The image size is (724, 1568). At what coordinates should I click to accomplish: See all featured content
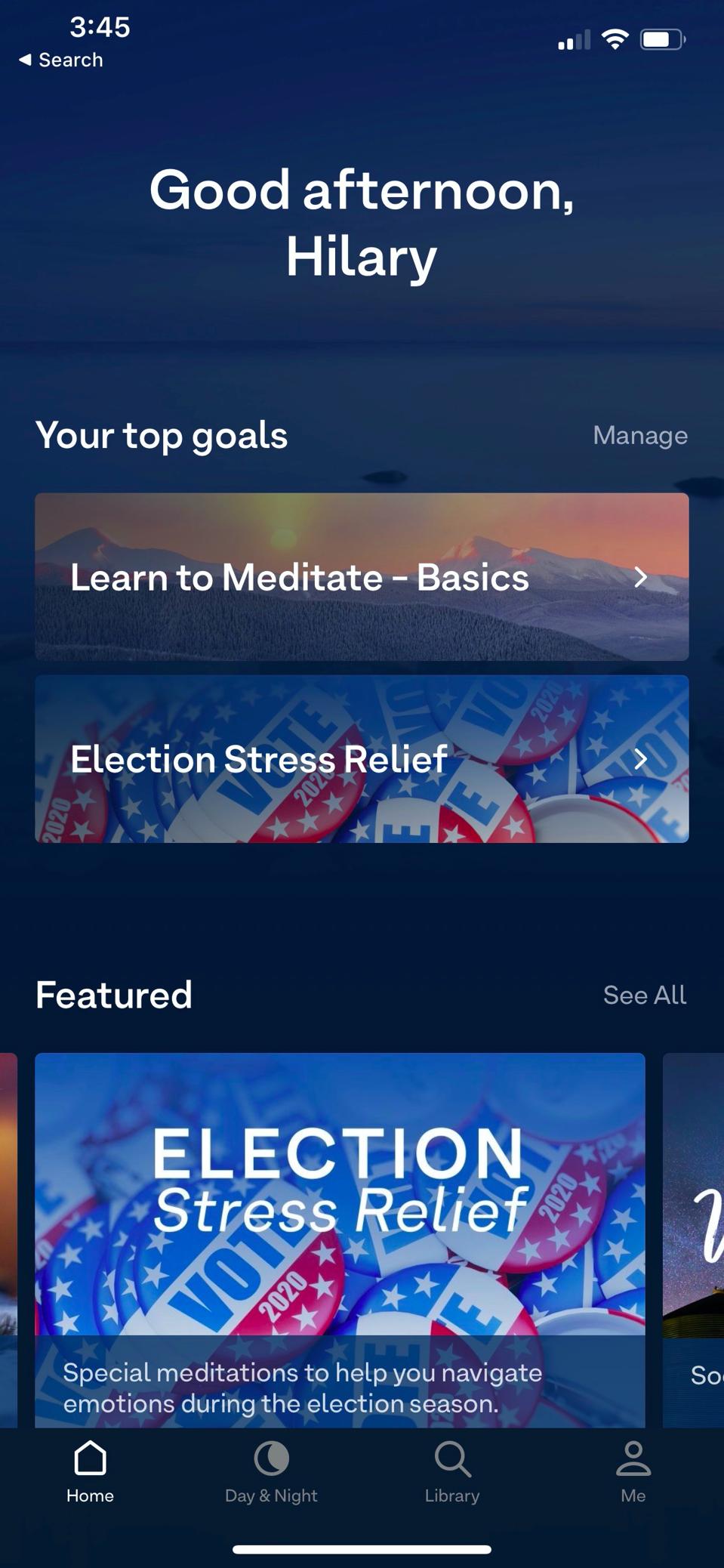[644, 995]
